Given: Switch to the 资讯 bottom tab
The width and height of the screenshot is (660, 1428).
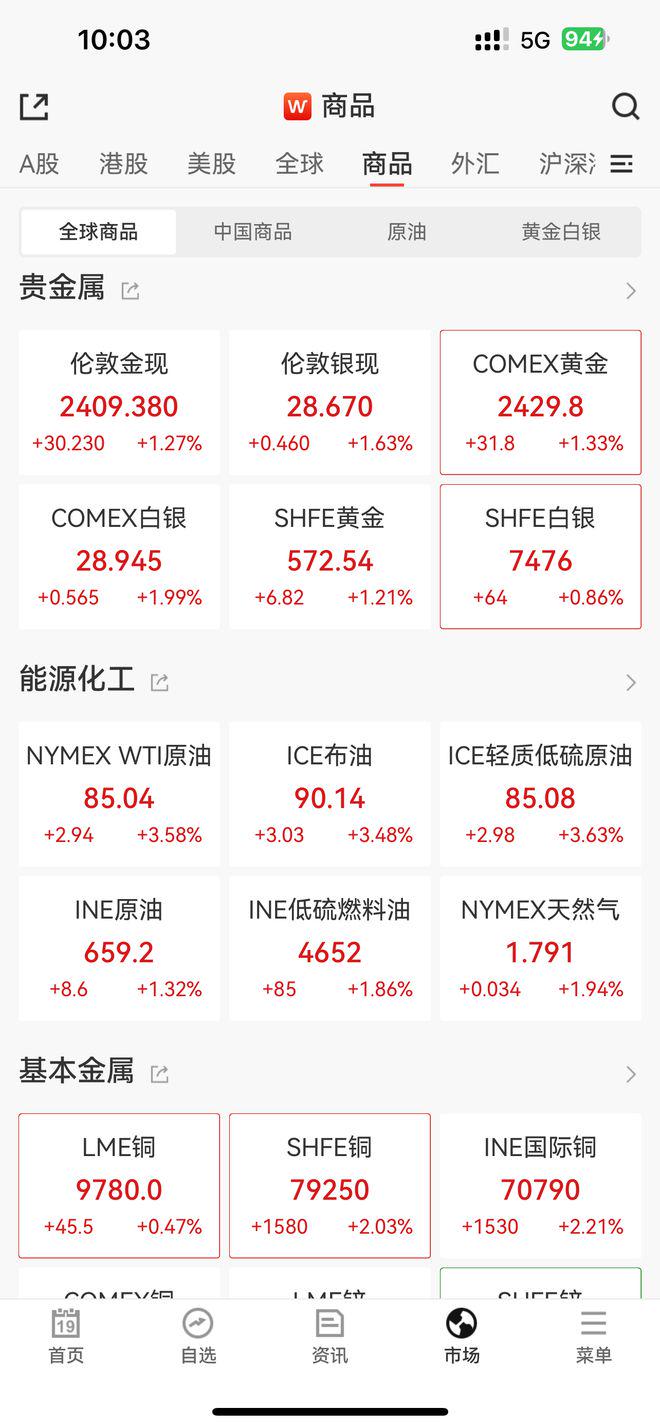Looking at the screenshot, I should [330, 1336].
